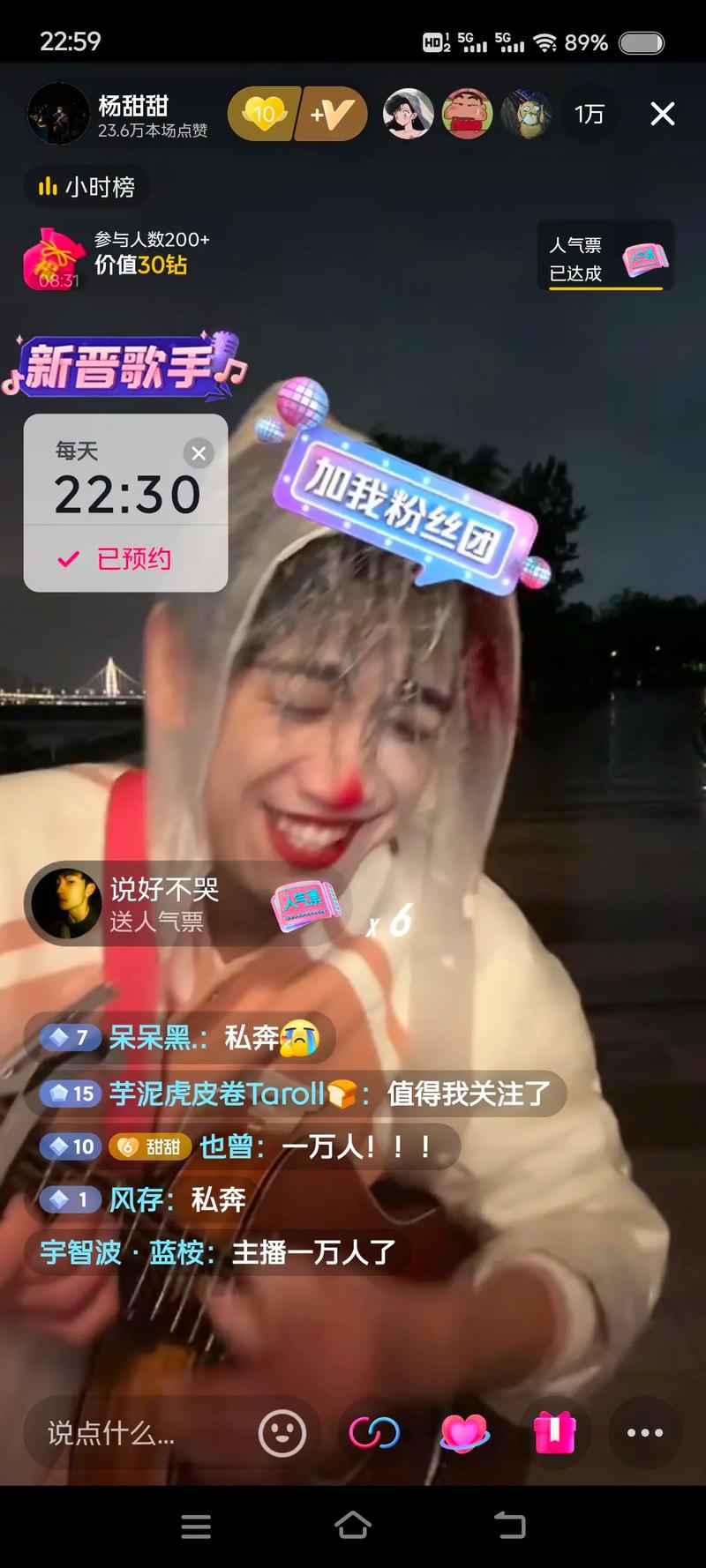This screenshot has width=706, height=1568.
Task: Tap the level 10 heart badge
Action: click(x=263, y=114)
